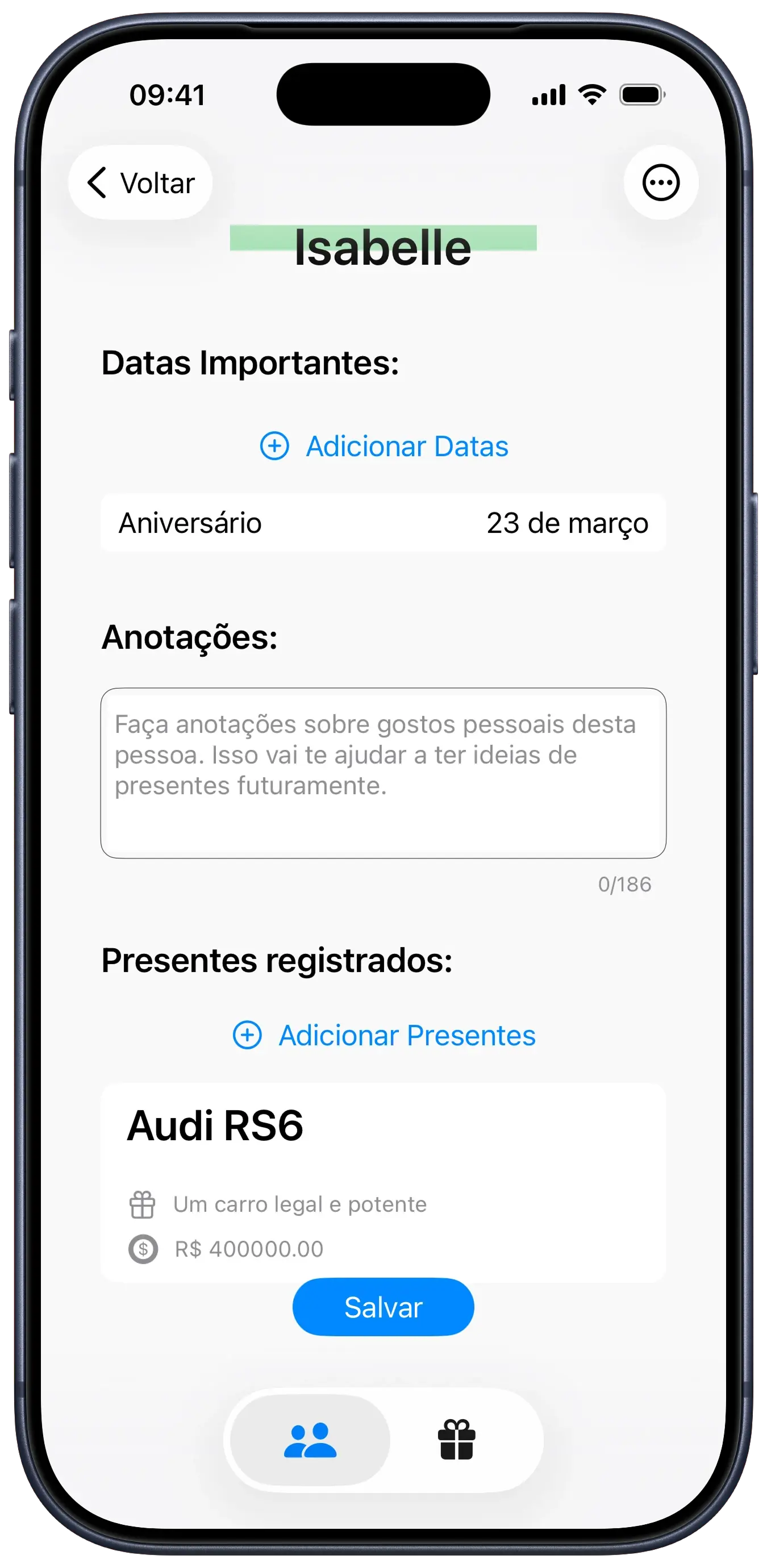Tap Adicionar Presentes to add a gift
767x1568 pixels.
click(x=384, y=1035)
